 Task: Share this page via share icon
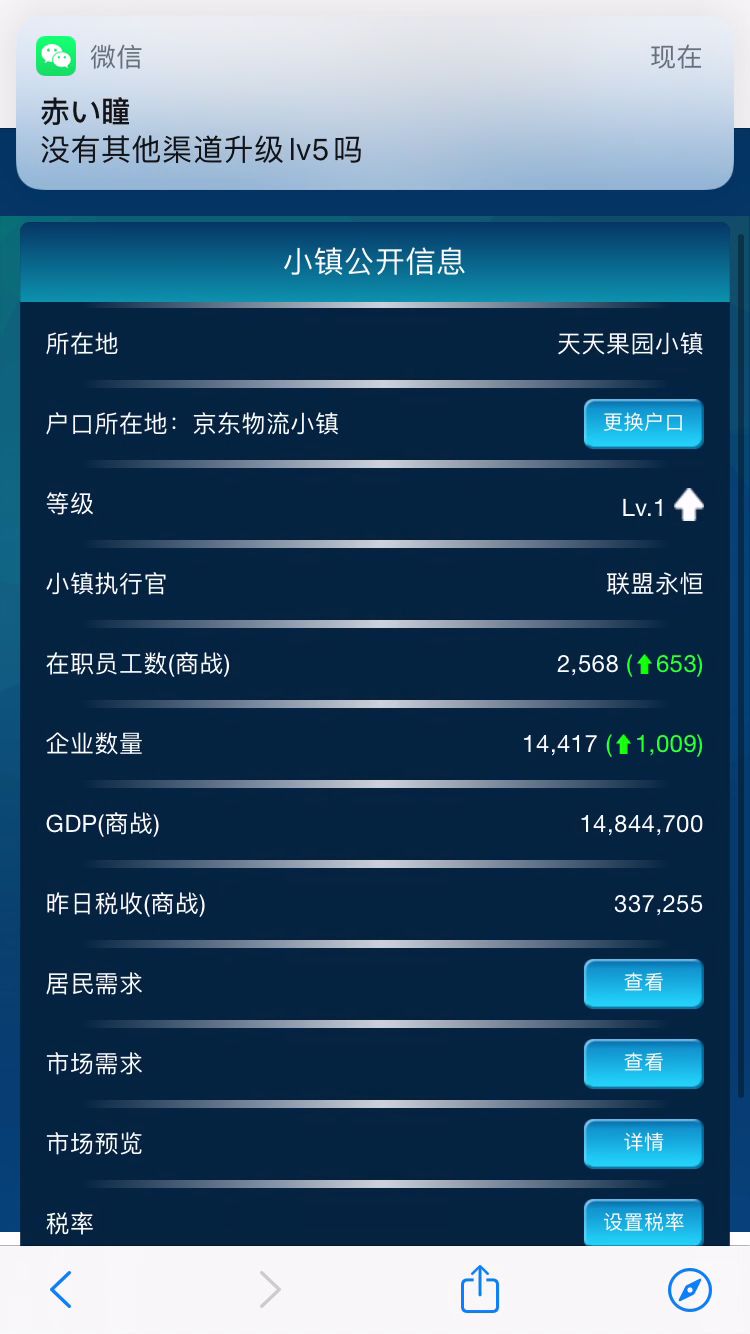point(479,1289)
